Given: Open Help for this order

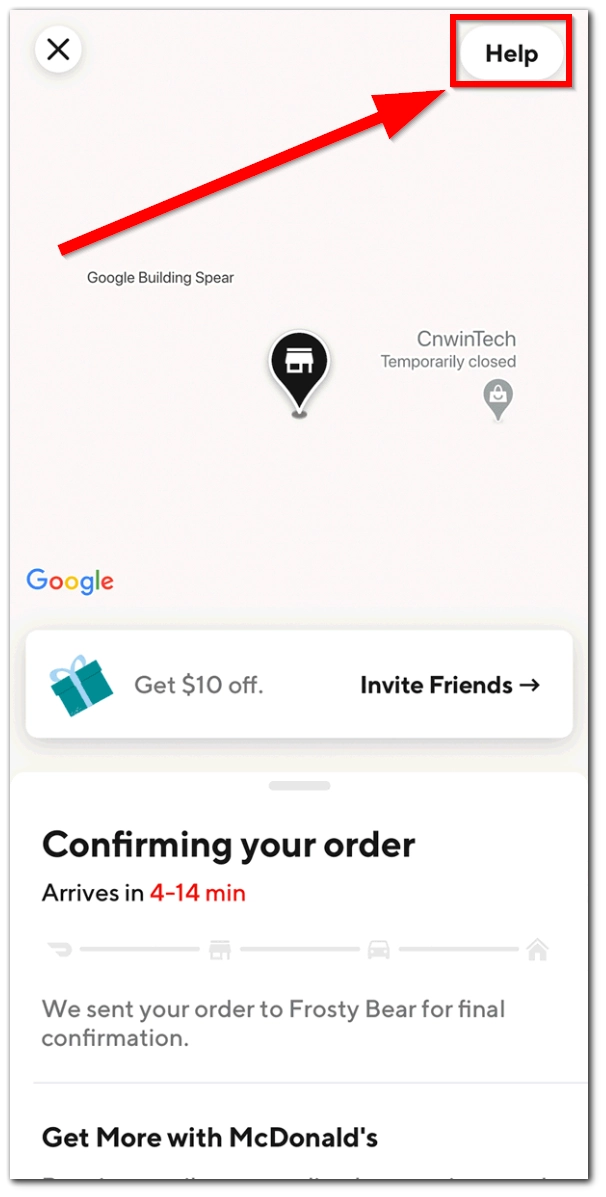Looking at the screenshot, I should pos(512,53).
